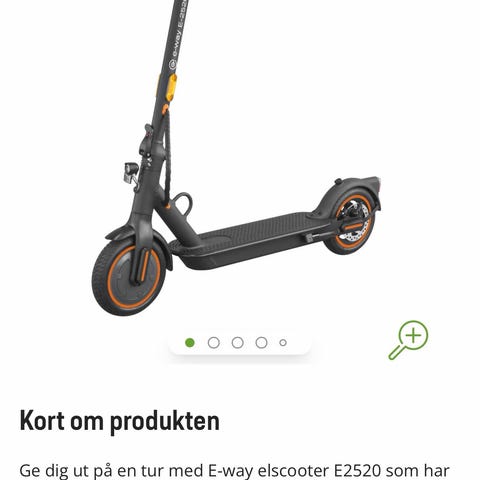Jump to the fourth image dot

261,343
